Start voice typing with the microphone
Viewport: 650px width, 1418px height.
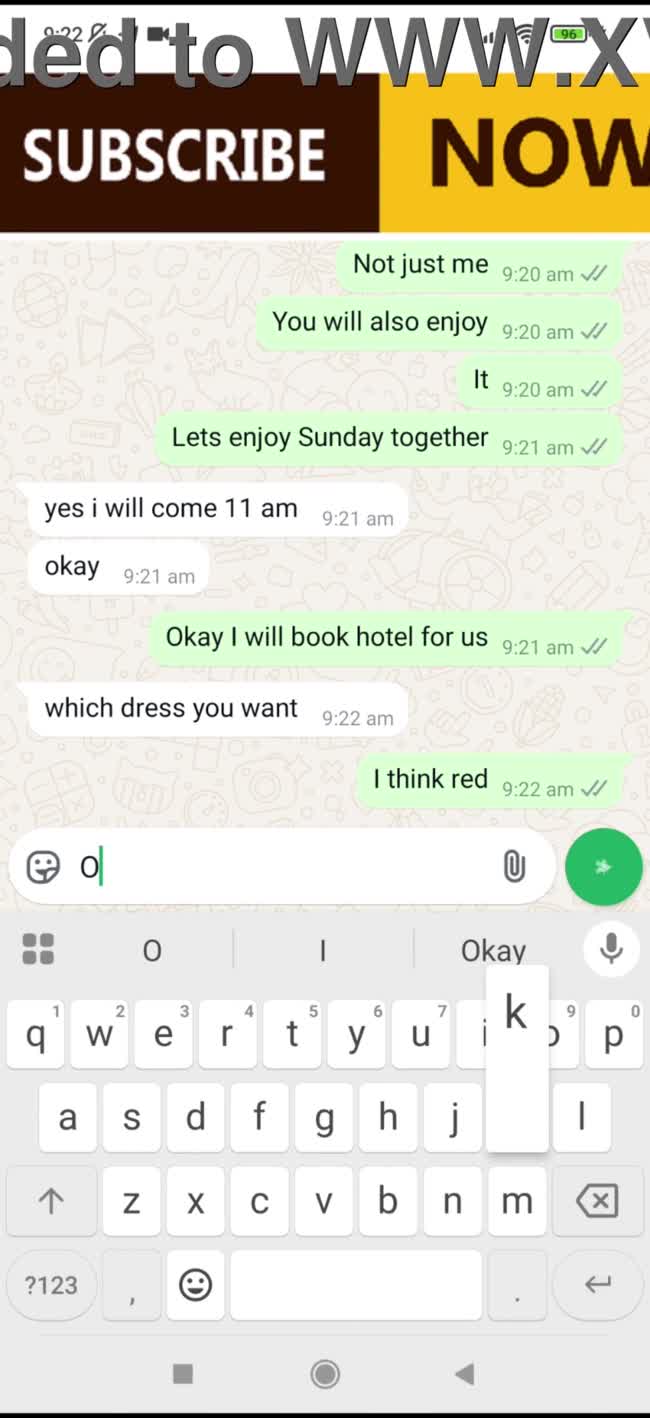click(611, 948)
